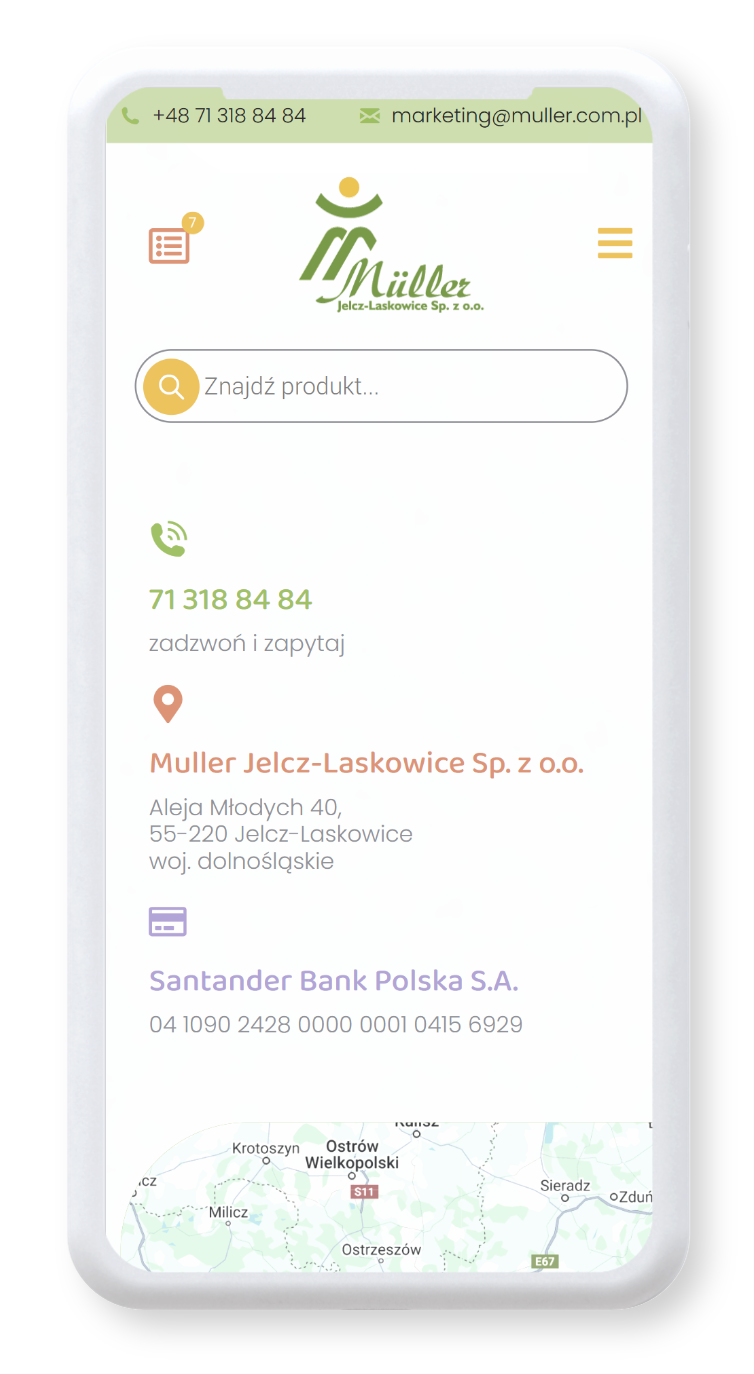Dial 71 318 84 84 green number

230,599
